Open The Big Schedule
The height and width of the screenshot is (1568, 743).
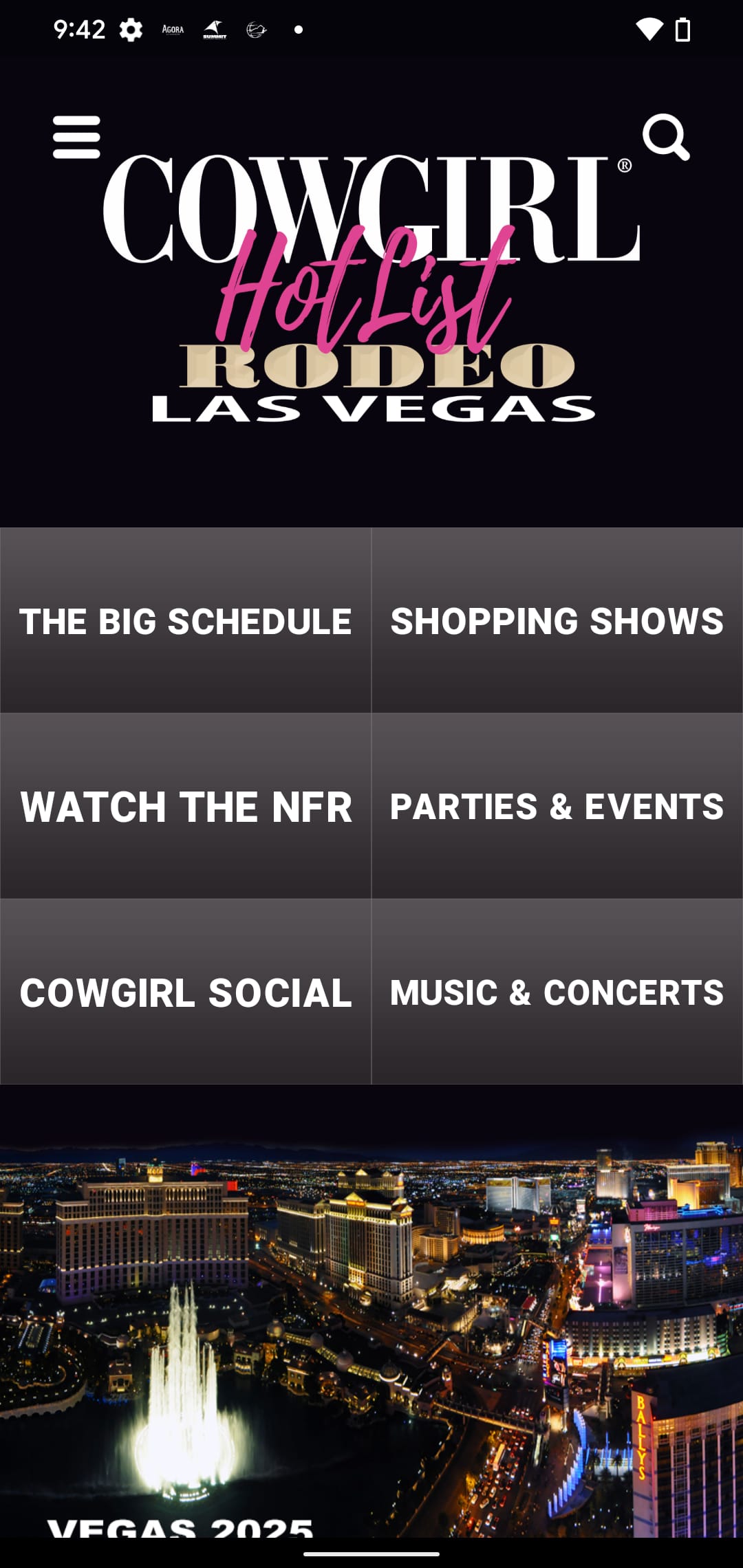tap(186, 621)
